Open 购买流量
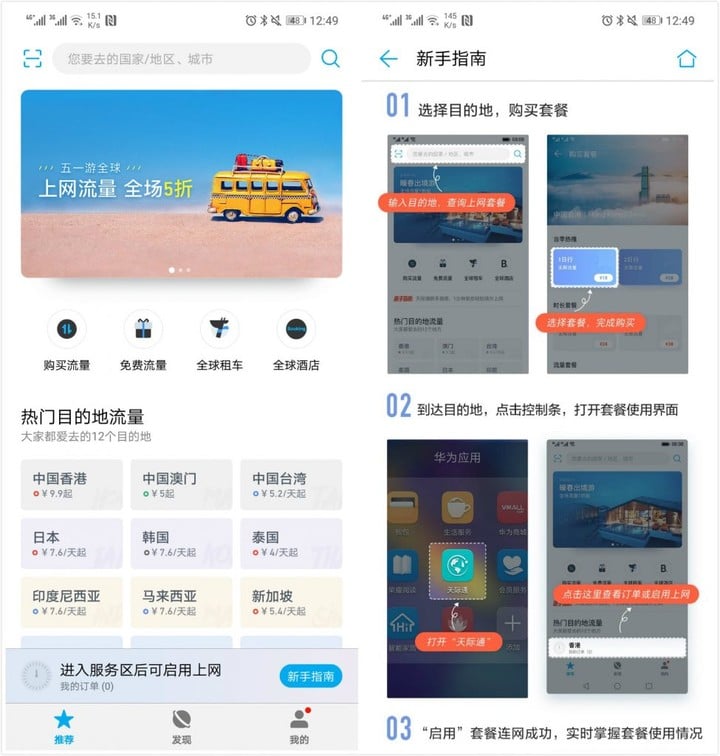The height and width of the screenshot is (756, 720). (x=67, y=340)
